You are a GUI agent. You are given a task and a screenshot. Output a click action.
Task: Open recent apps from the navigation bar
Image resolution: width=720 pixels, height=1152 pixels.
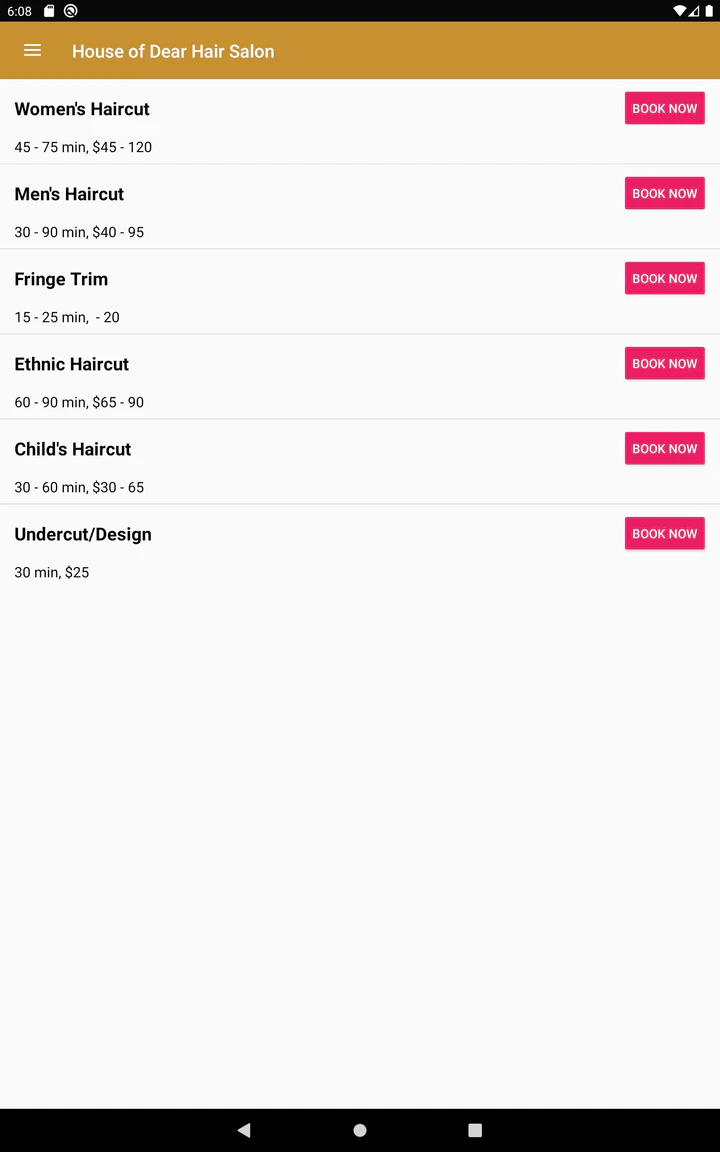[x=475, y=1130]
